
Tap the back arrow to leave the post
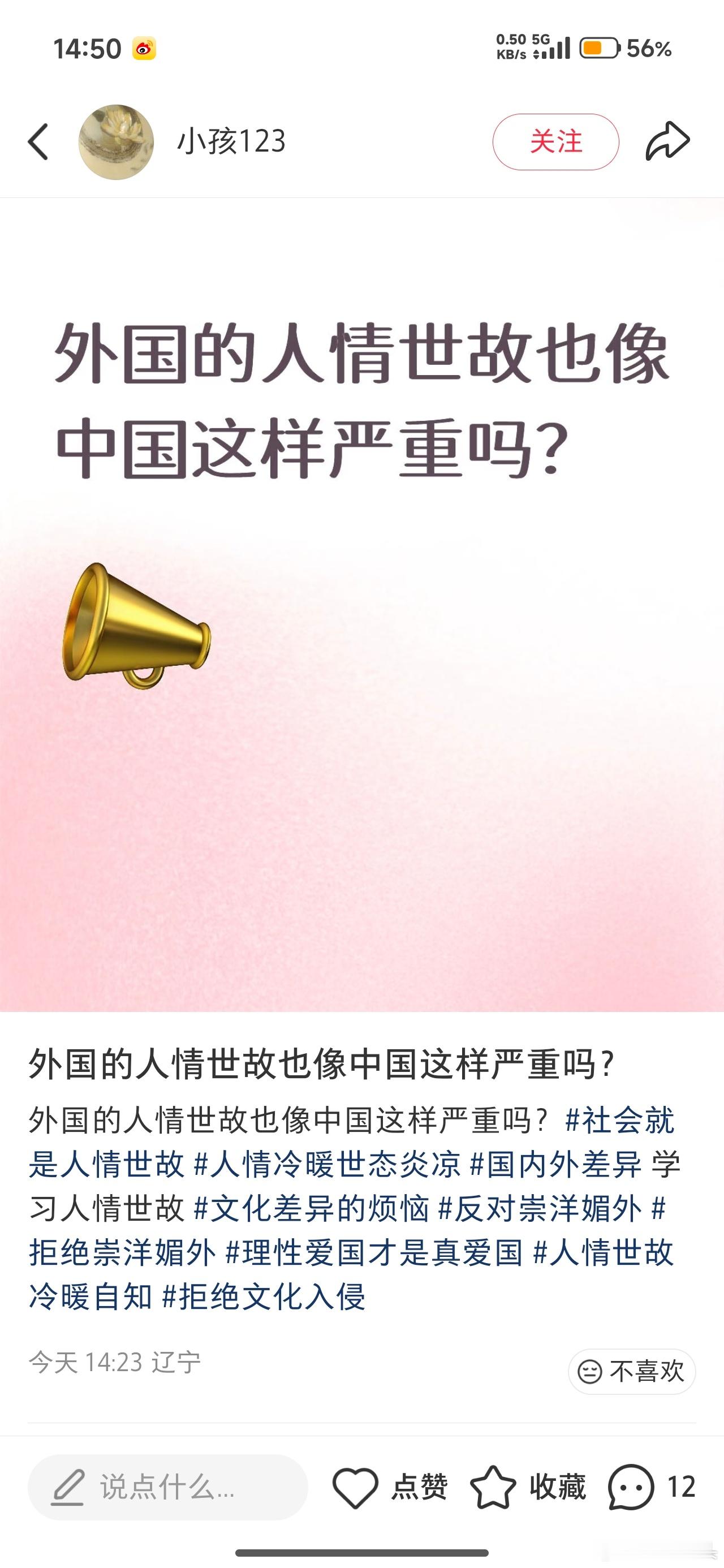(38, 140)
